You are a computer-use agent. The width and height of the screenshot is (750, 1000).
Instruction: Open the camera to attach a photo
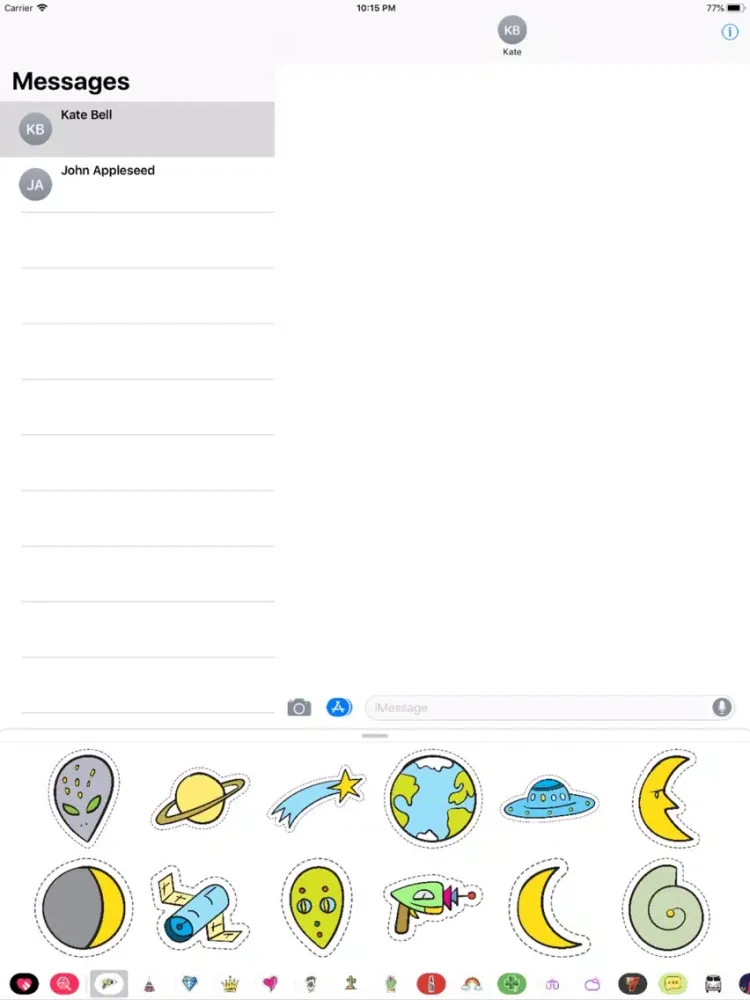[x=299, y=708]
